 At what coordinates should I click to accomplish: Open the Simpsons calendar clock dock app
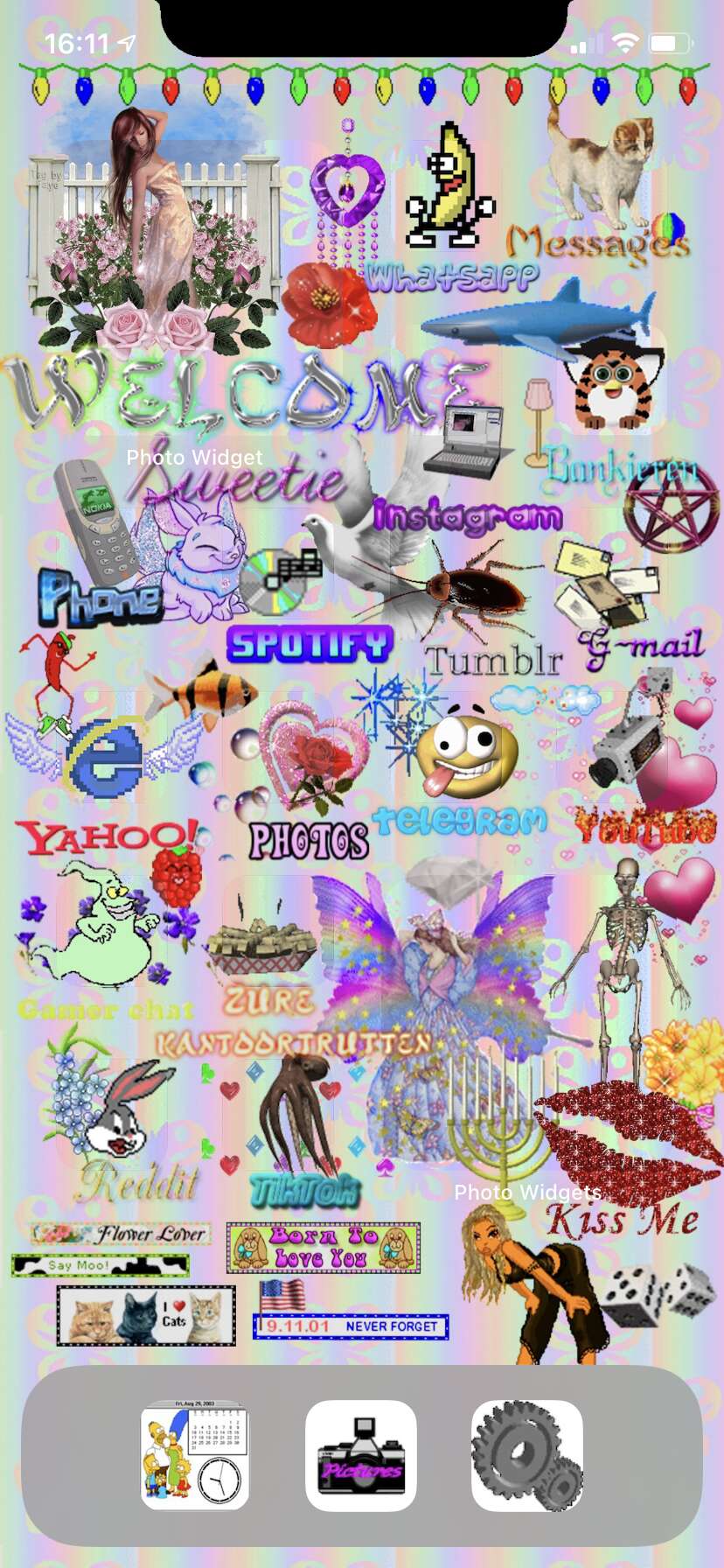pos(195,1455)
